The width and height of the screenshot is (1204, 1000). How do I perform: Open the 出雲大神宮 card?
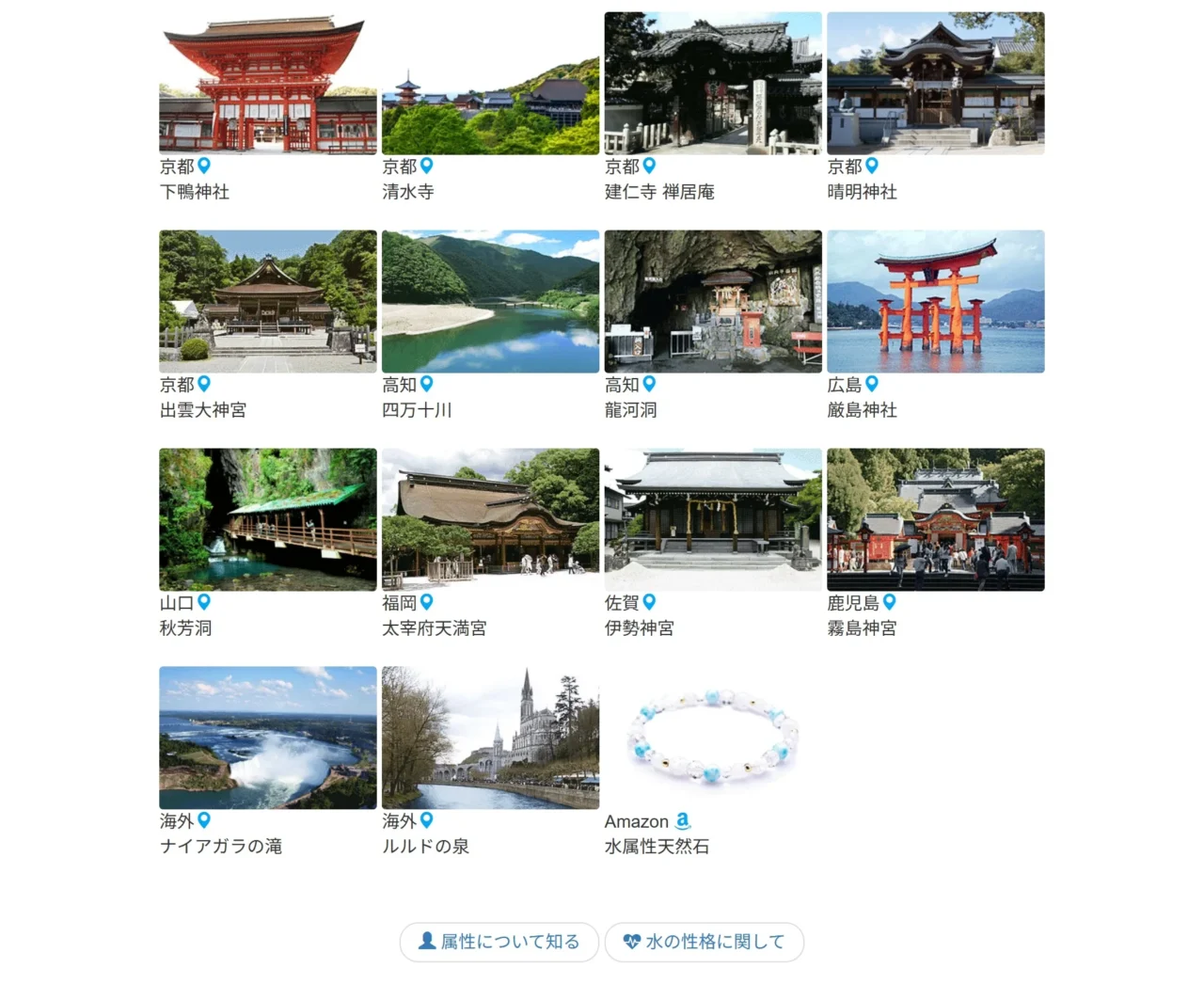pos(268,302)
